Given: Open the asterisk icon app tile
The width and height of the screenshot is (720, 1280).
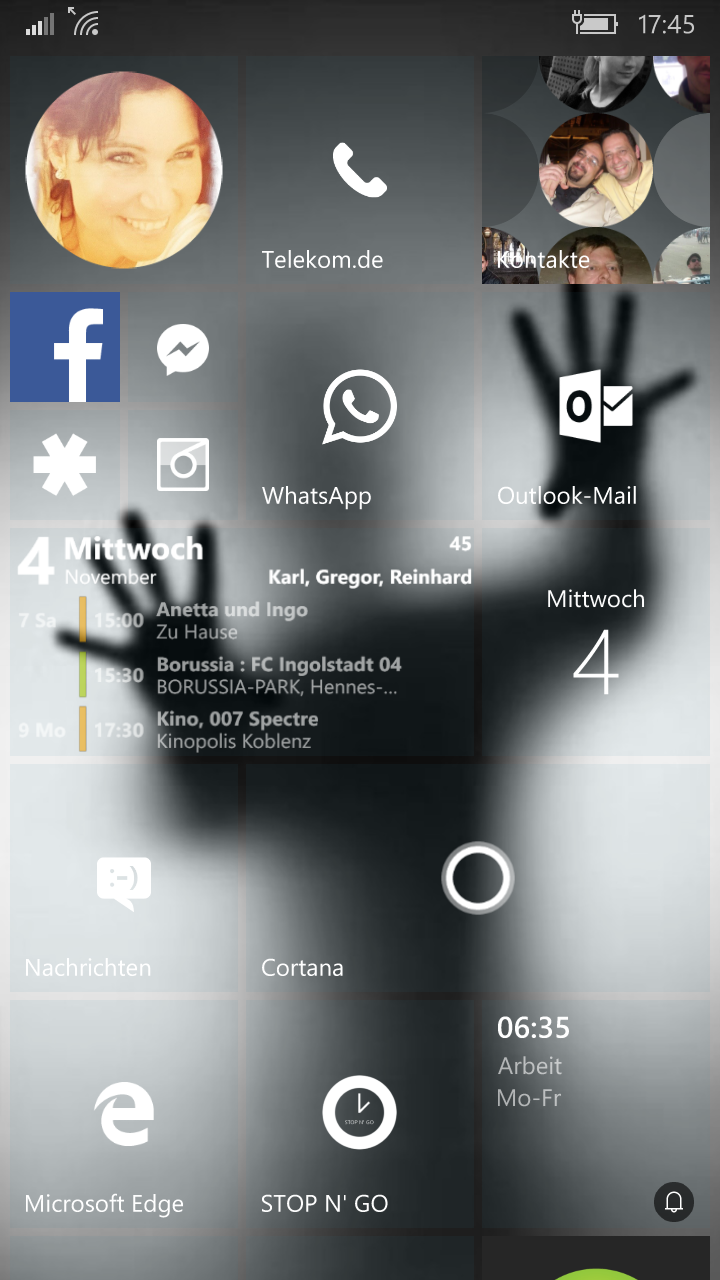Looking at the screenshot, I should pos(65,465).
